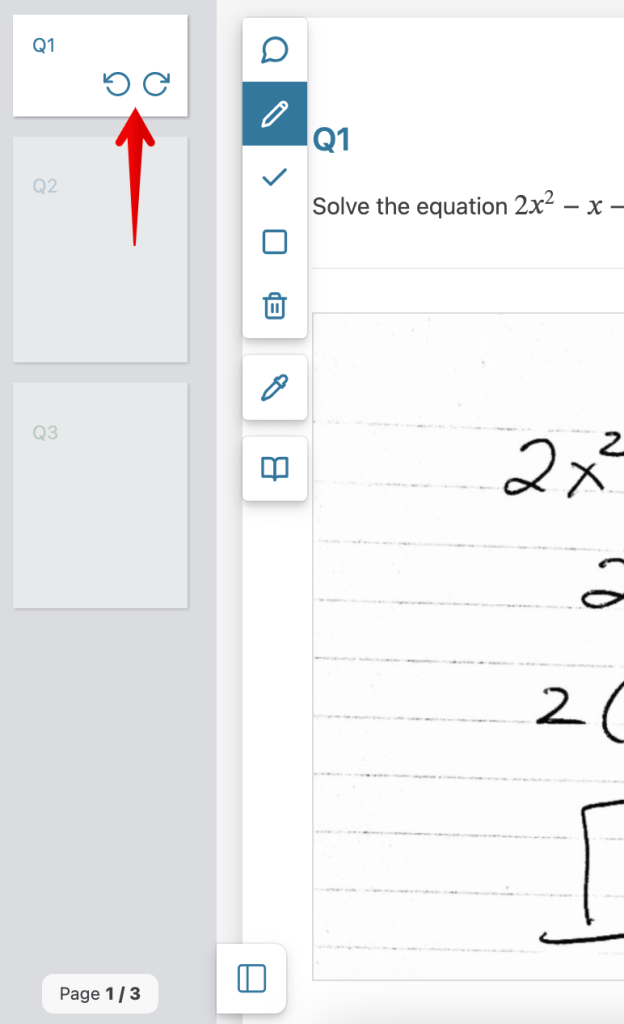The width and height of the screenshot is (624, 1024).
Task: Choose the checkmark tool
Action: click(x=274, y=178)
